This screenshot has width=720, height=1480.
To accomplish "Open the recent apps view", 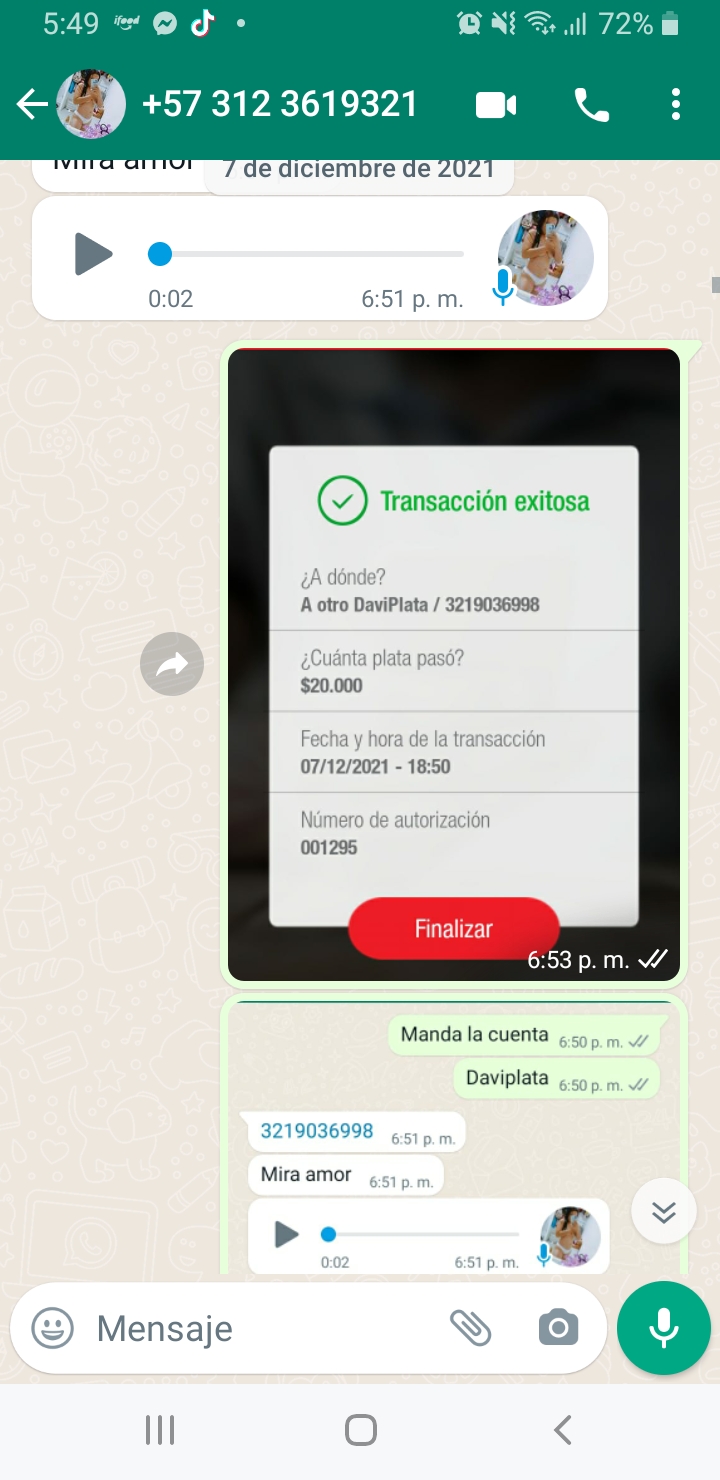I will point(160,1430).
